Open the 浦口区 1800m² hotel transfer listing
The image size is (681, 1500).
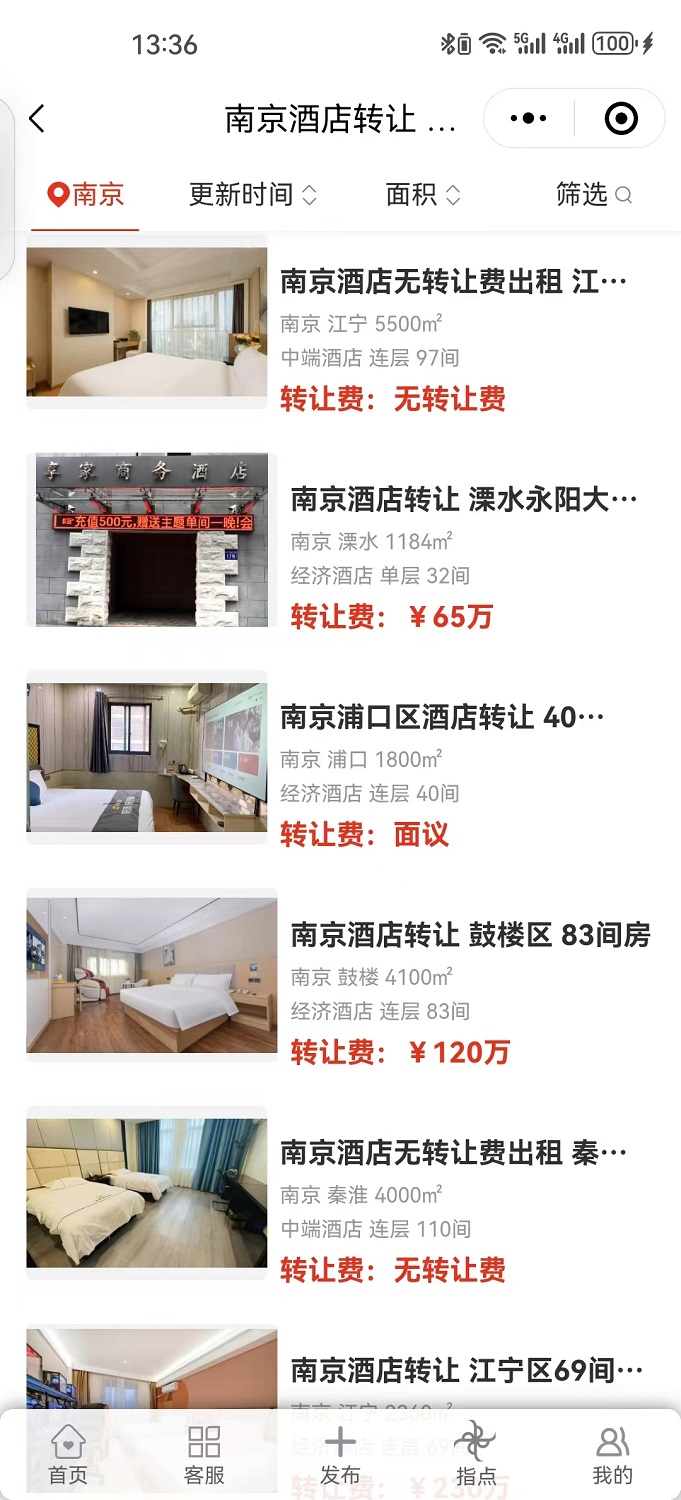[442, 717]
